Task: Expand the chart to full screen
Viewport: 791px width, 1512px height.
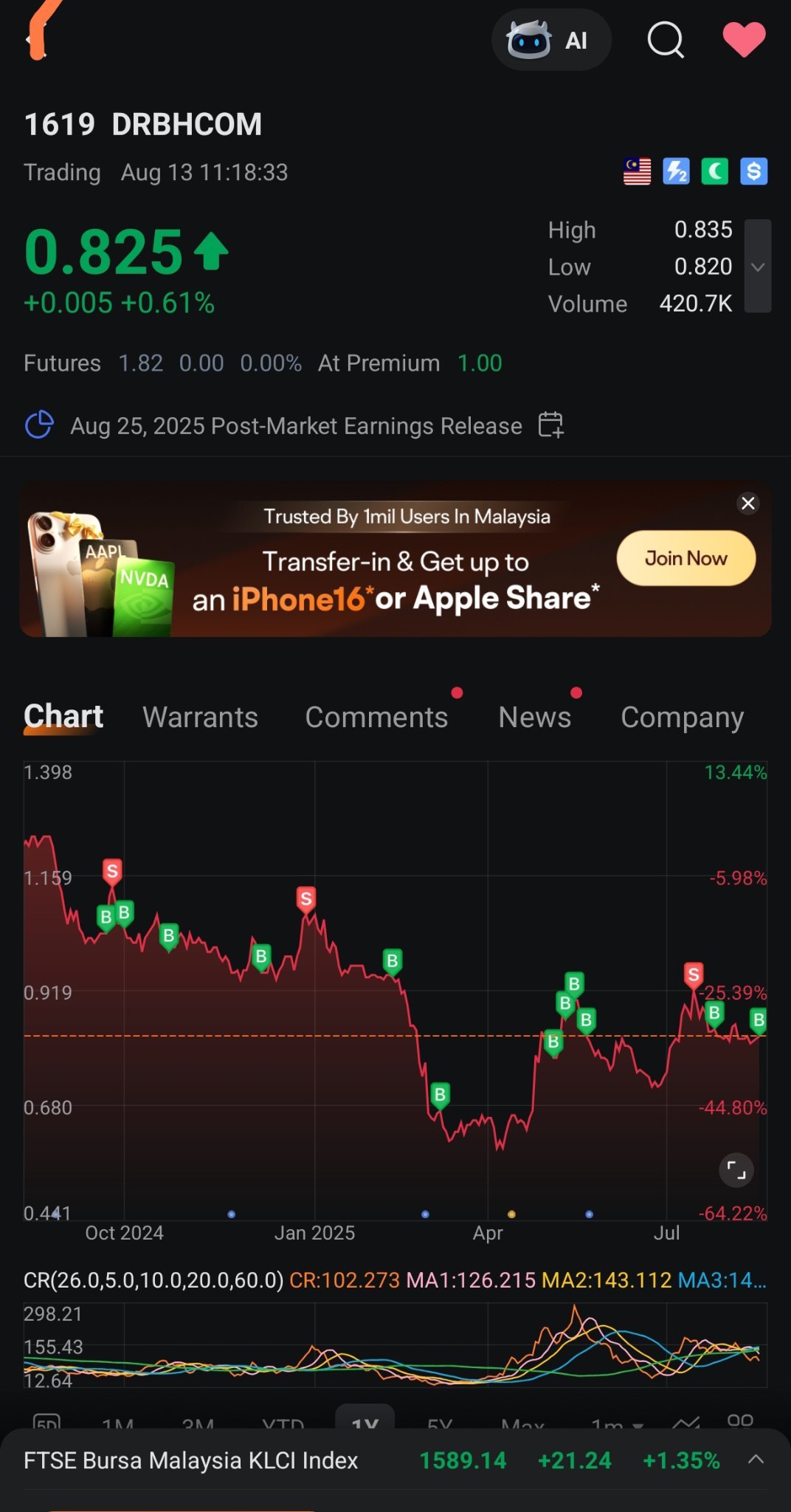Action: click(736, 1170)
